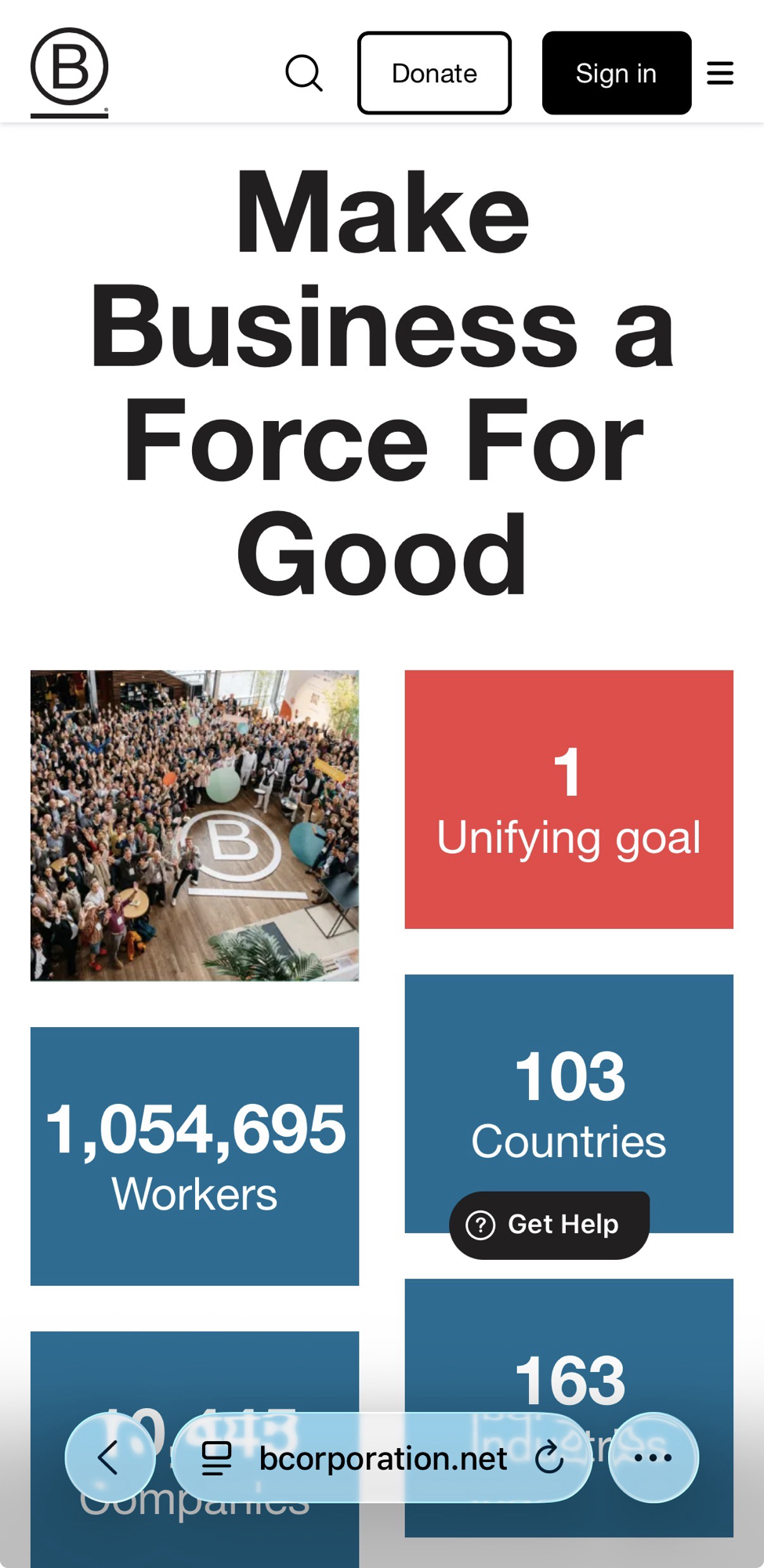764x1568 pixels.
Task: Open the hamburger navigation menu
Action: (x=719, y=73)
